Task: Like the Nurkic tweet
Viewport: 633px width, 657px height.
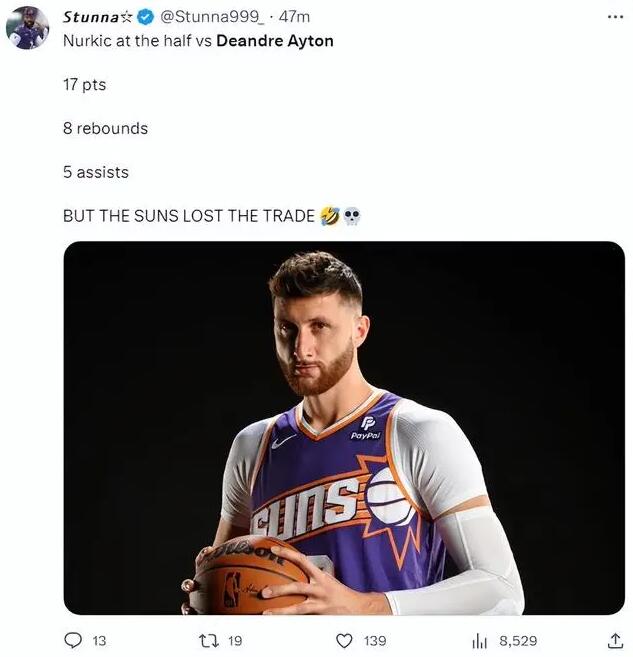Action: tap(344, 640)
